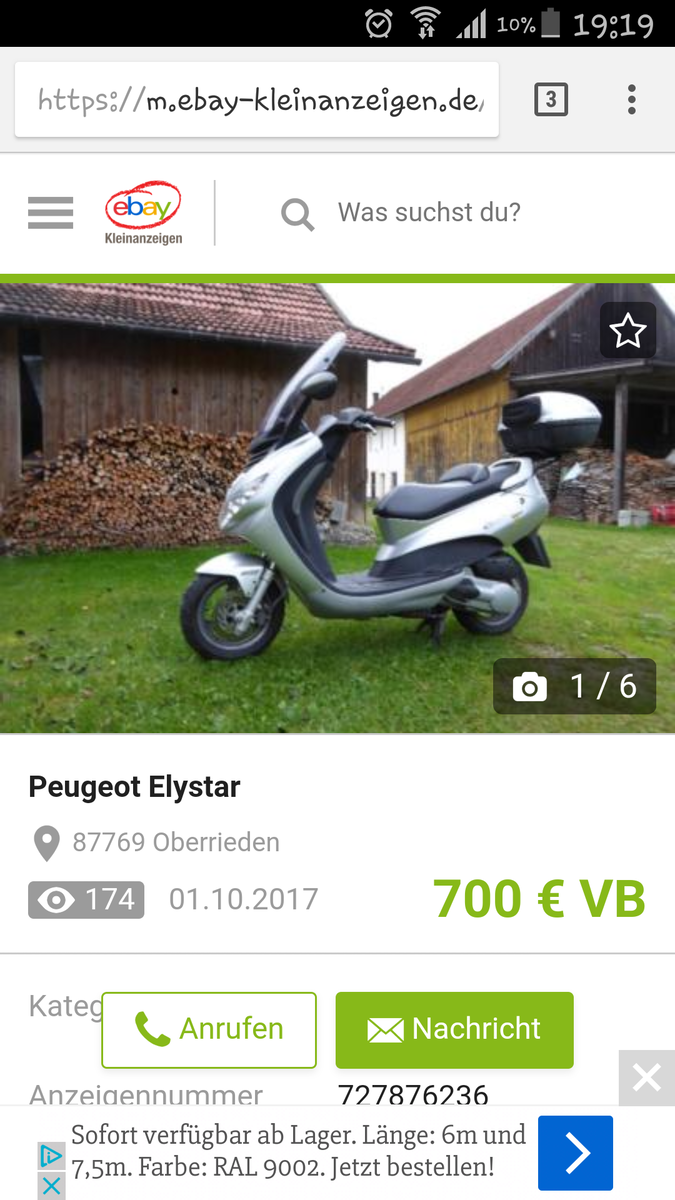
Task: Tap the AdChoices info icon
Action: 51,1158
